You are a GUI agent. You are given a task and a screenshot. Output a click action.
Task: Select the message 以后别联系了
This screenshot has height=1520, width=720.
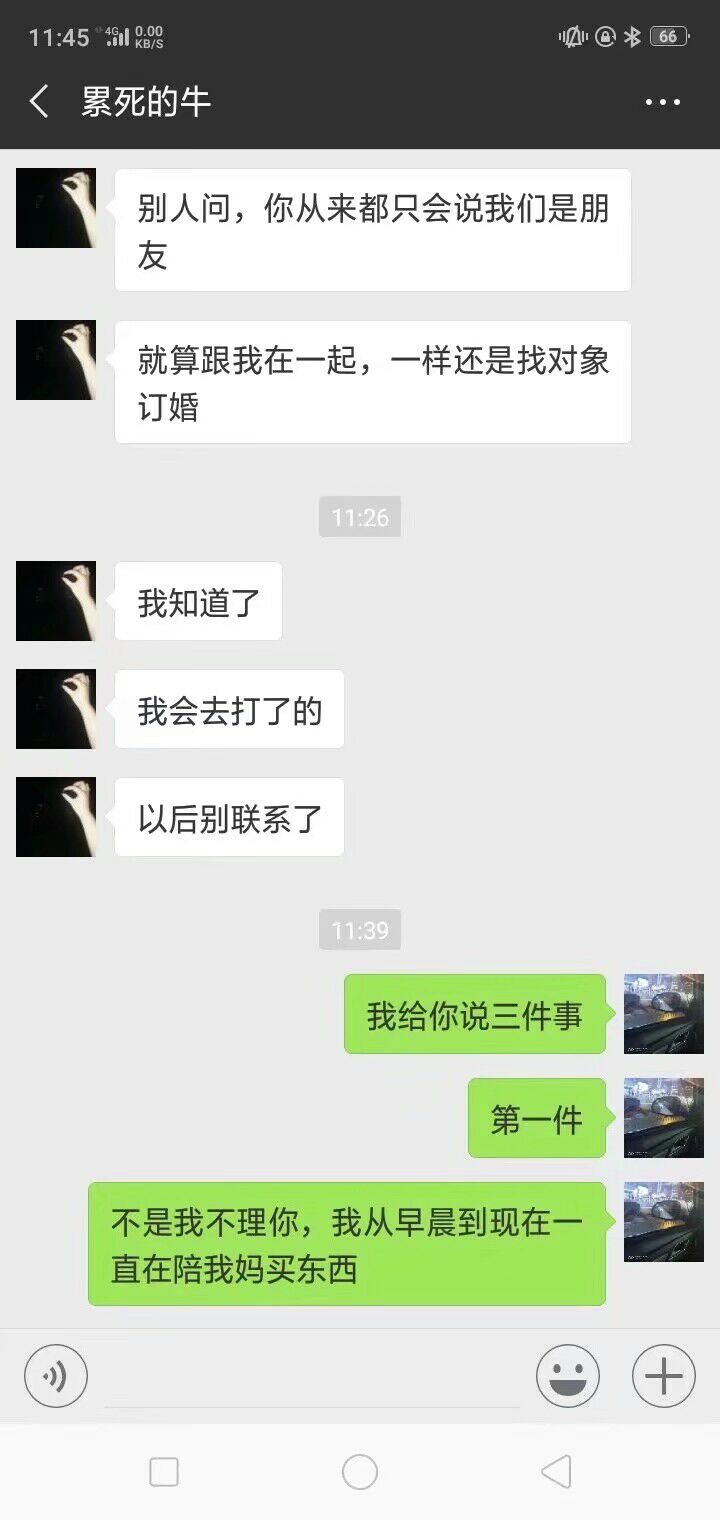click(228, 817)
